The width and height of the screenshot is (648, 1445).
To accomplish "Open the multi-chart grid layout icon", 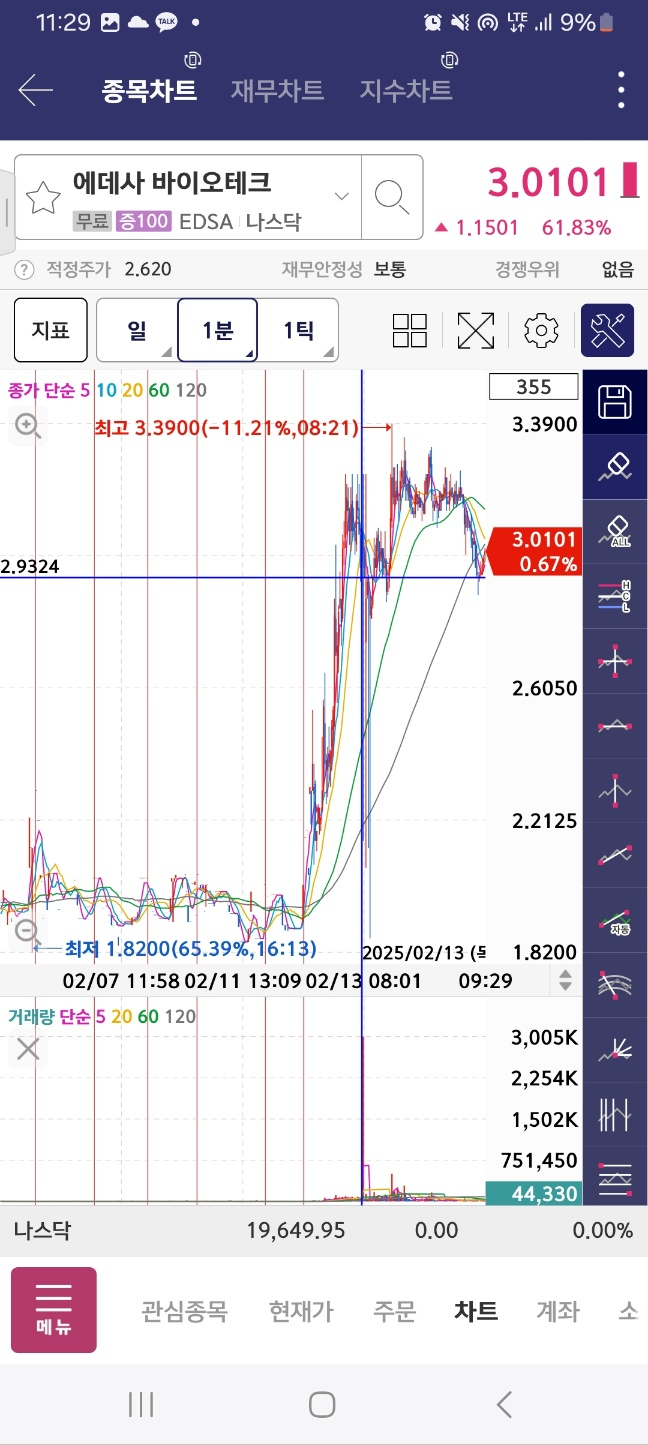I will (x=410, y=330).
